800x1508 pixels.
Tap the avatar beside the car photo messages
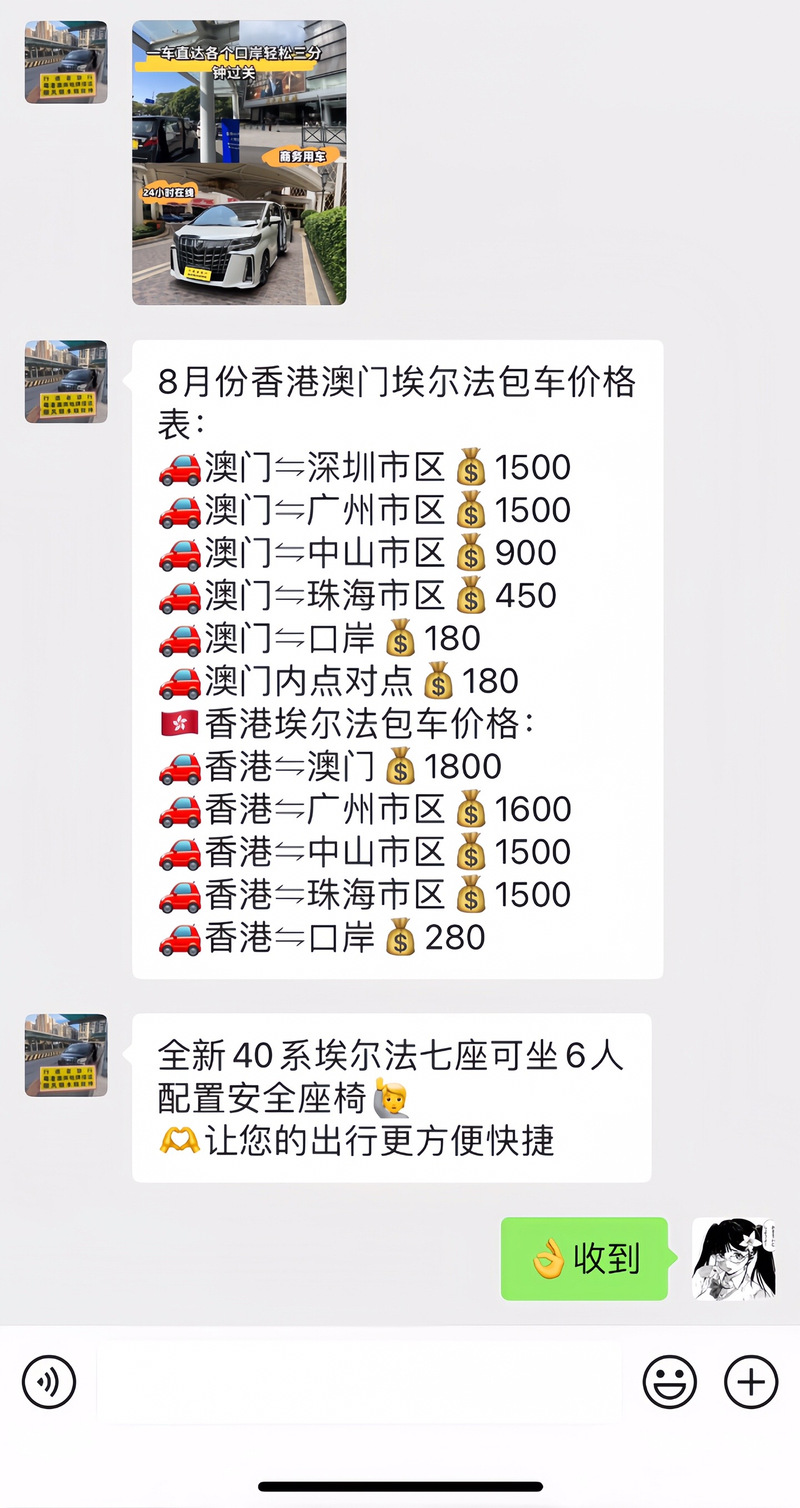(x=65, y=62)
